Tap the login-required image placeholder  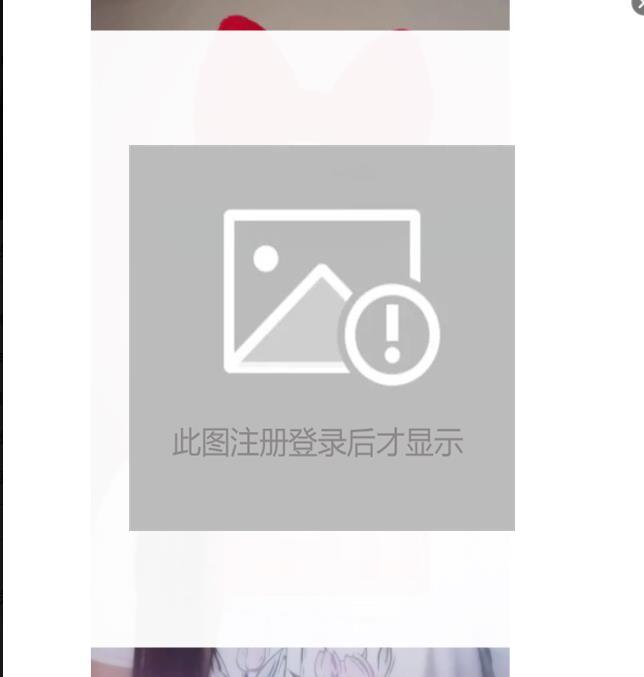point(321,337)
